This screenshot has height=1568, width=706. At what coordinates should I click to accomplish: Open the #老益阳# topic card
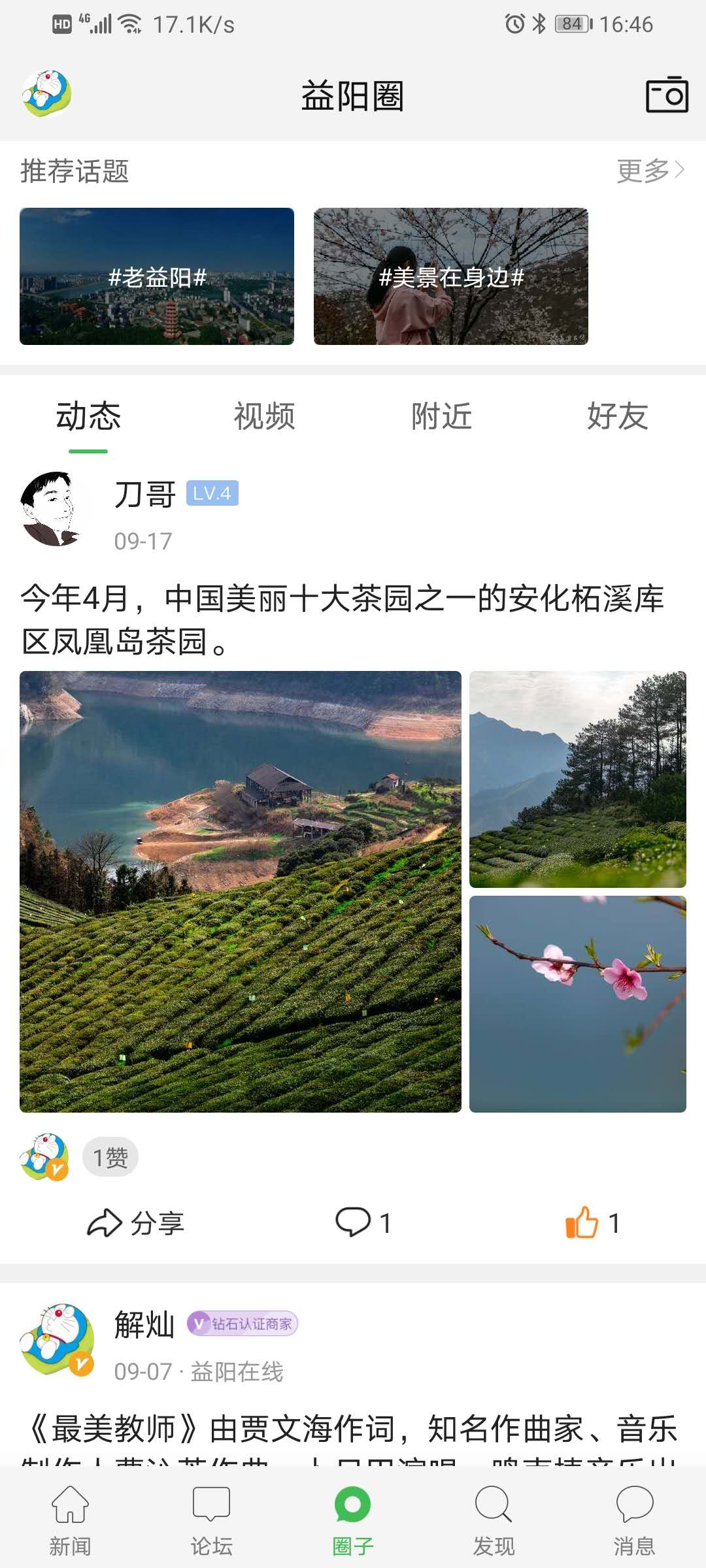[x=157, y=276]
